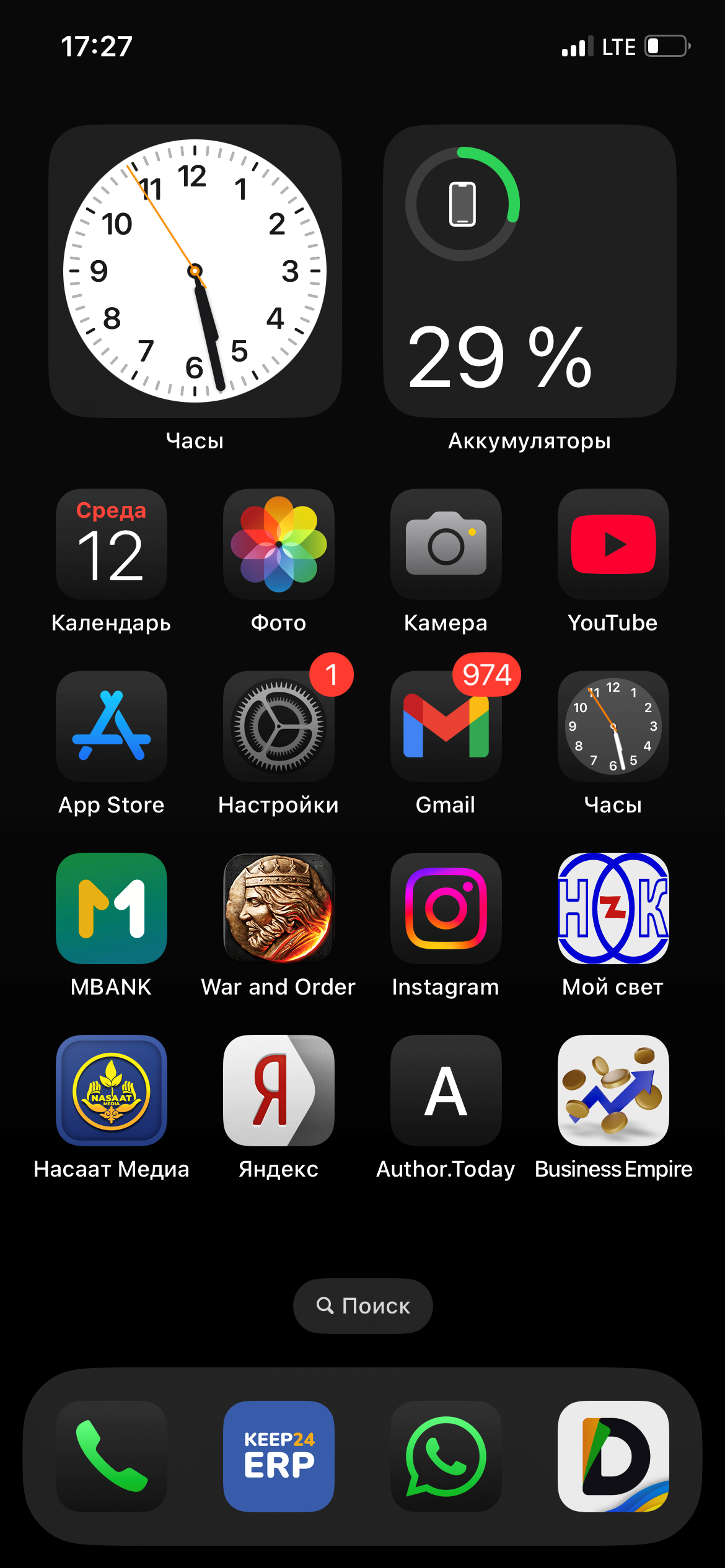Open the large Clock widget
This screenshot has height=1568, width=725.
coord(195,271)
